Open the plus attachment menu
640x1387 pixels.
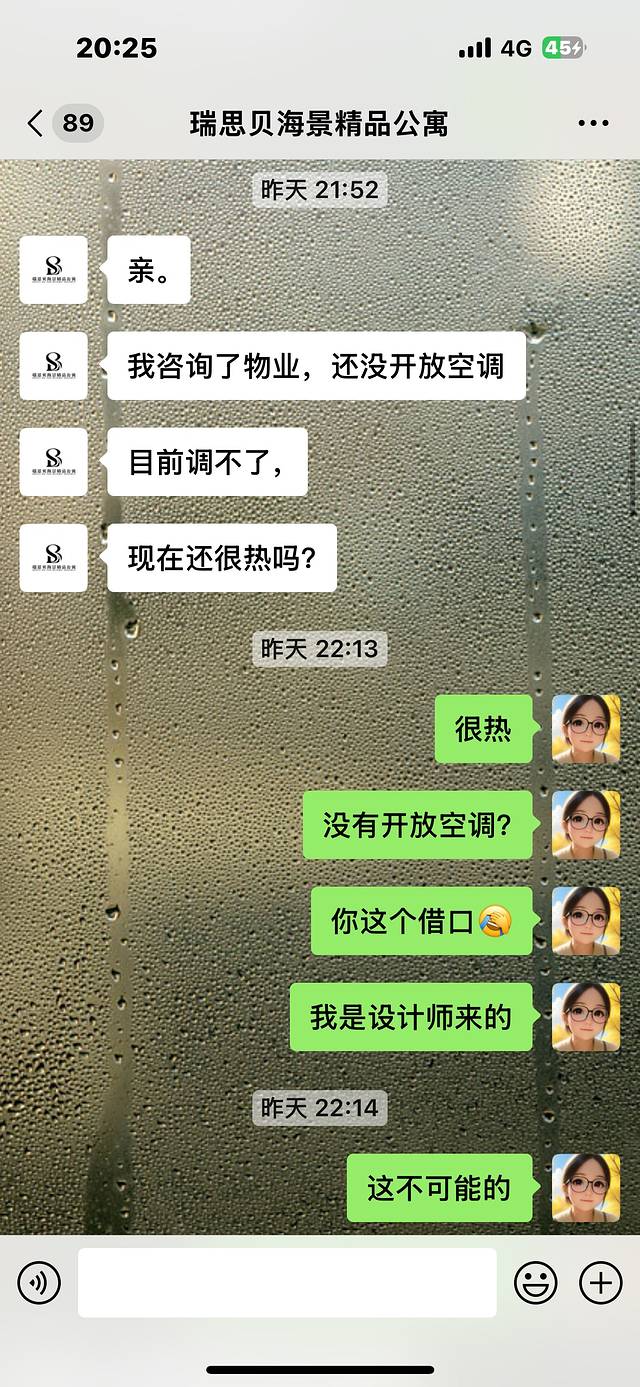coord(601,1282)
